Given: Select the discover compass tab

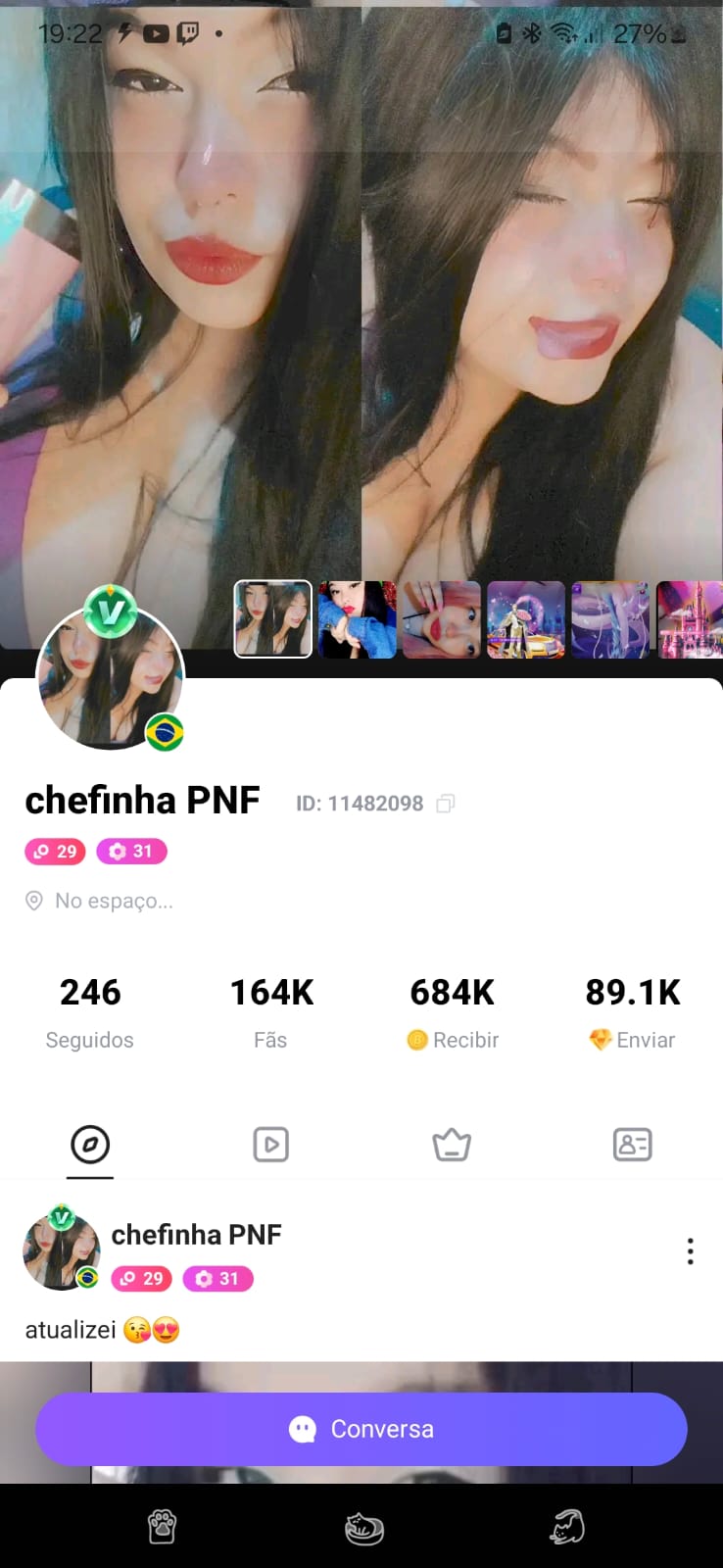Looking at the screenshot, I should pyautogui.click(x=90, y=1145).
